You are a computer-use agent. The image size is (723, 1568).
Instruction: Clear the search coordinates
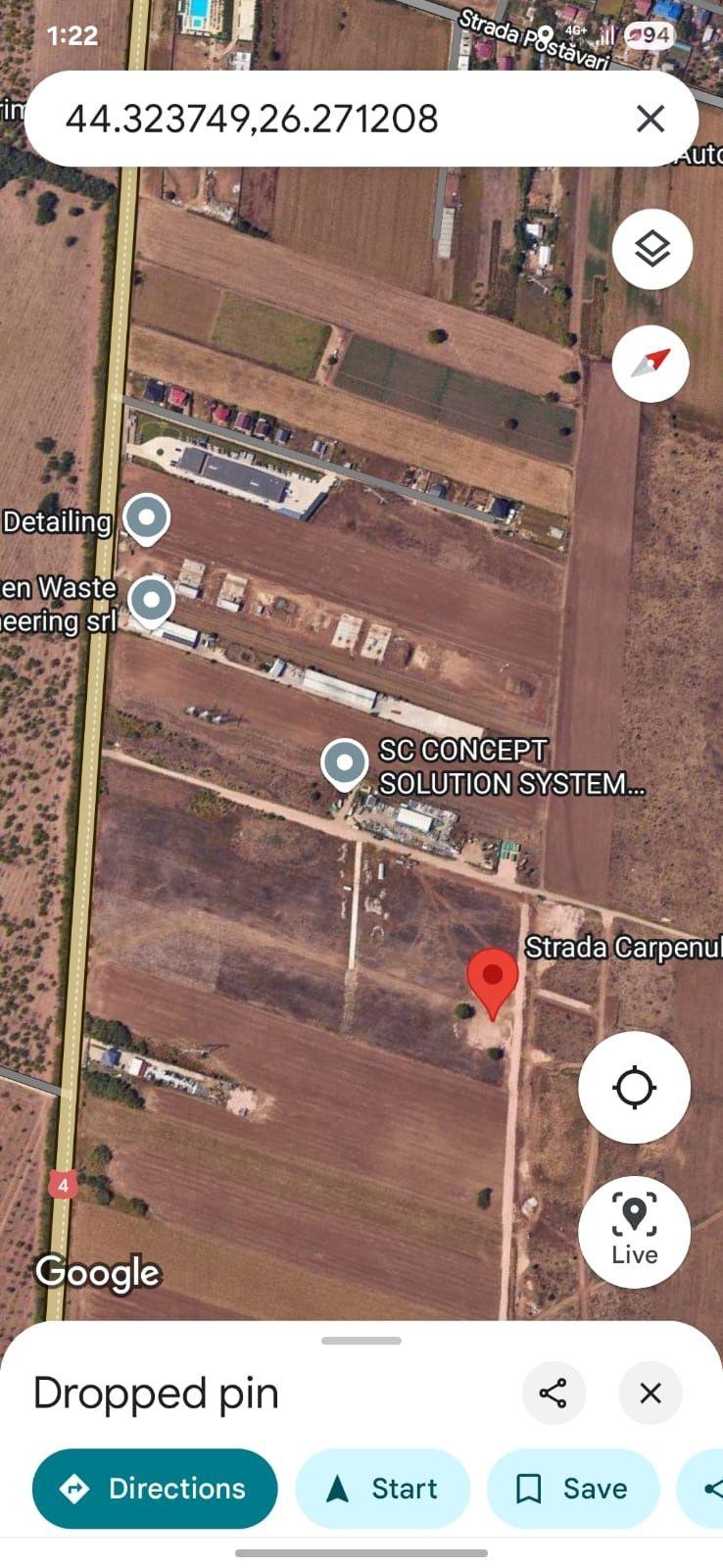[x=651, y=120]
